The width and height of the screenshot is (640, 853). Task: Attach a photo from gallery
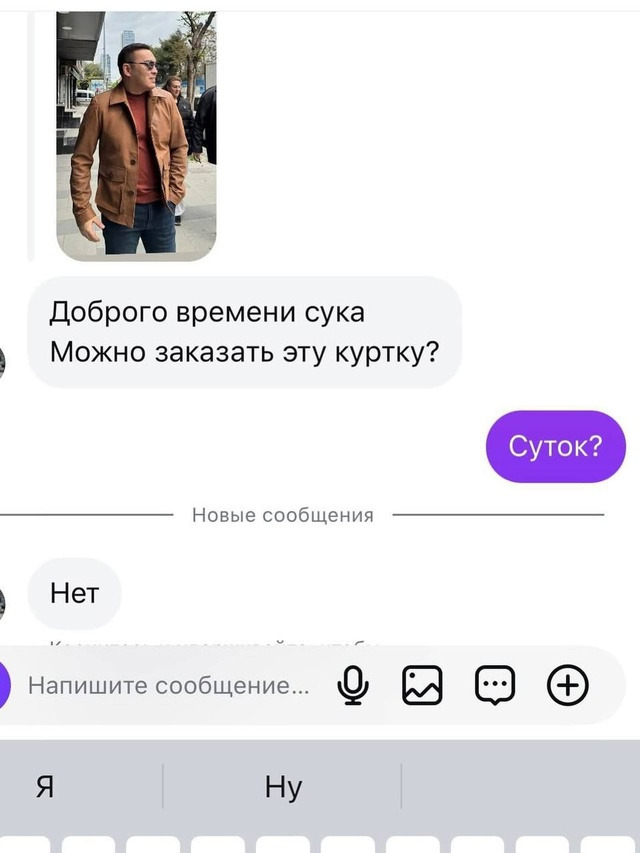(x=422, y=686)
